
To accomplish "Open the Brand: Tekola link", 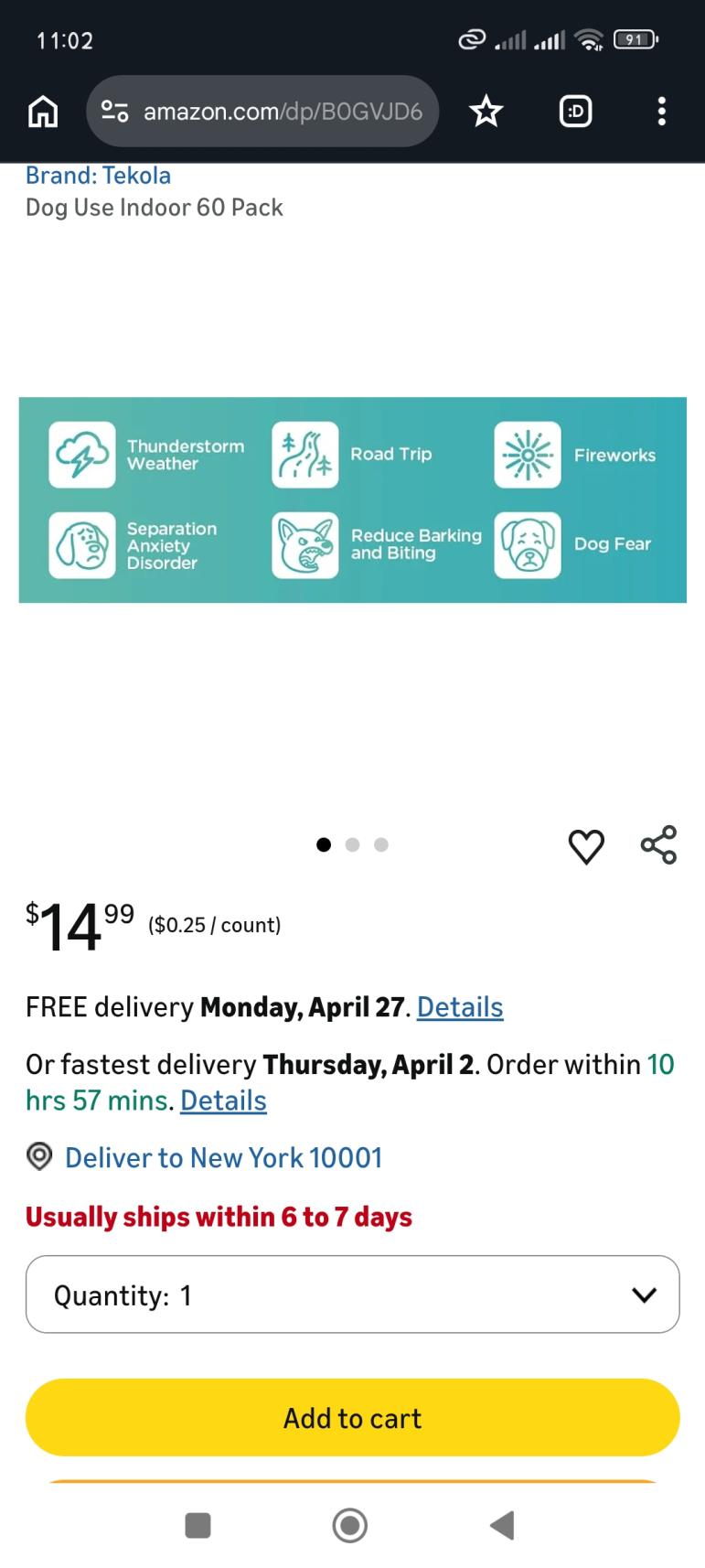I will click(98, 176).
